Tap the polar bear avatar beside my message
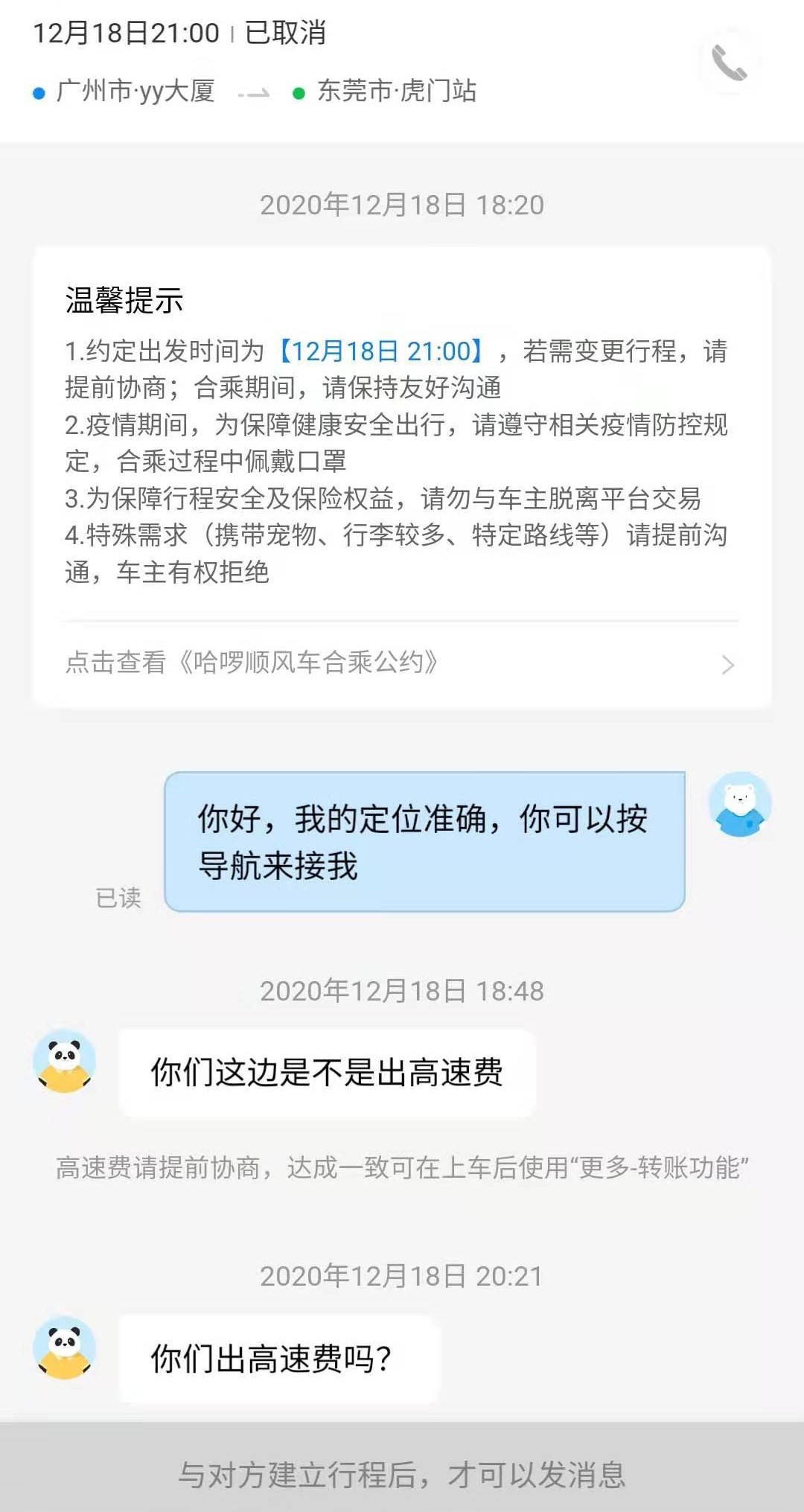Viewport: 804px width, 1512px height. coord(740,805)
